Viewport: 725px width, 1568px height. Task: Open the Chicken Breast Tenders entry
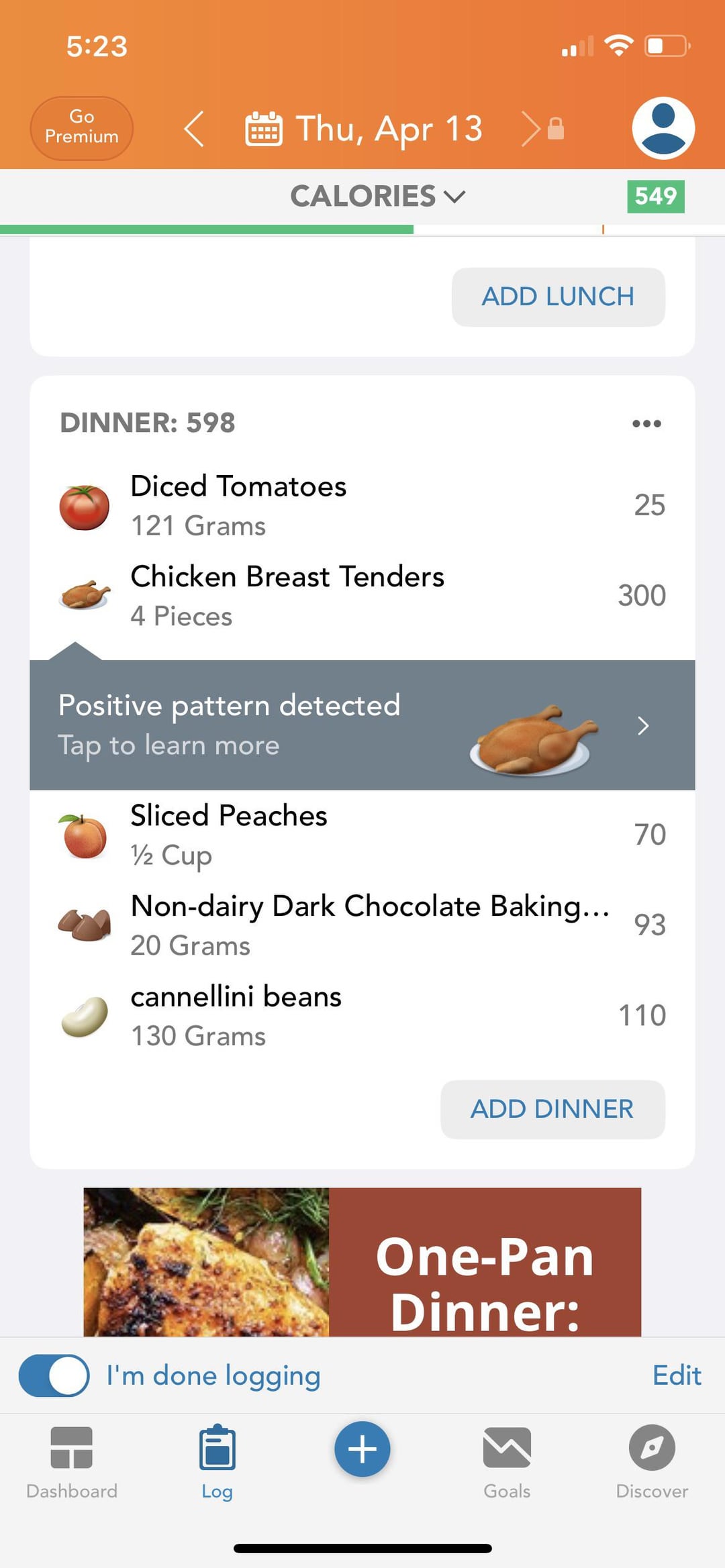pyautogui.click(x=362, y=596)
